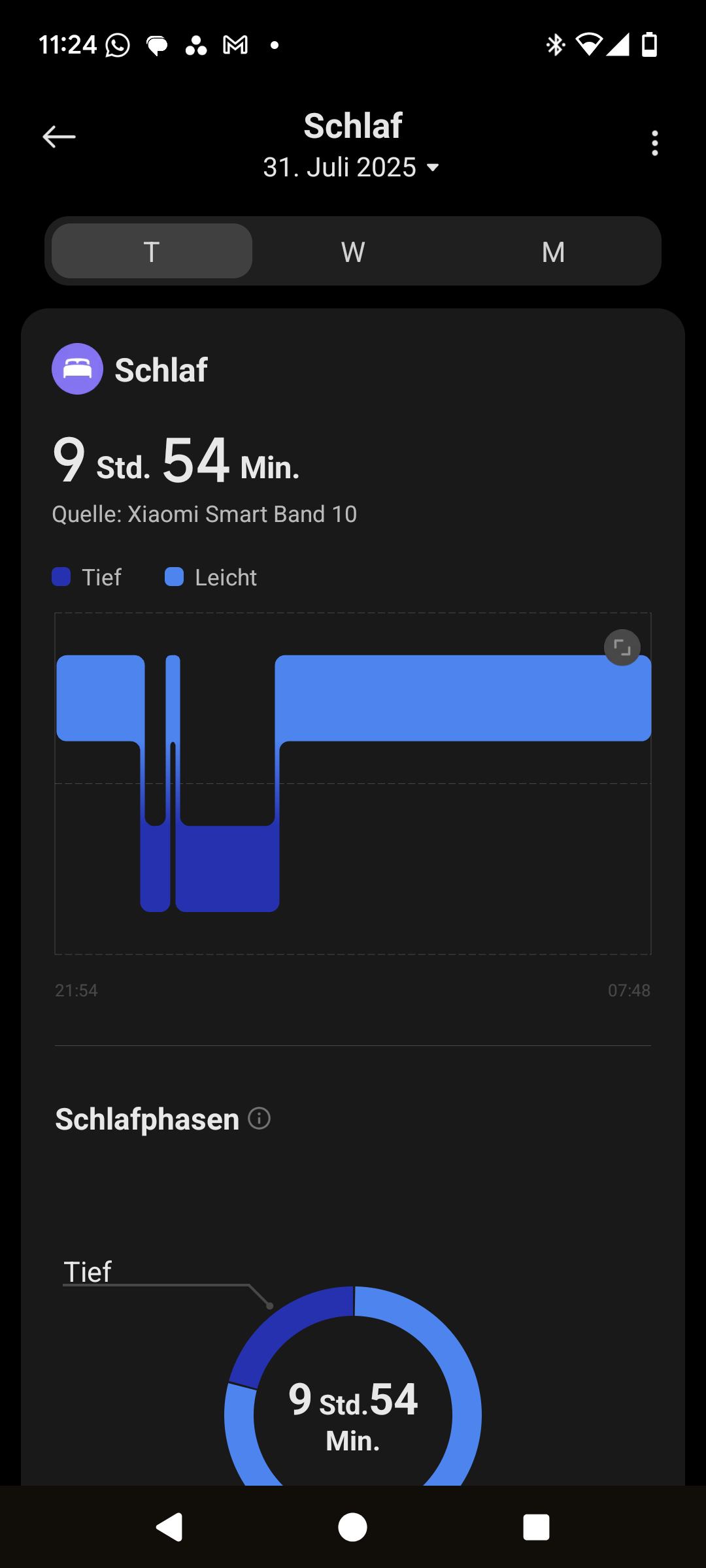Switch to the weekly W tab
This screenshot has height=1568, width=706.
point(353,252)
